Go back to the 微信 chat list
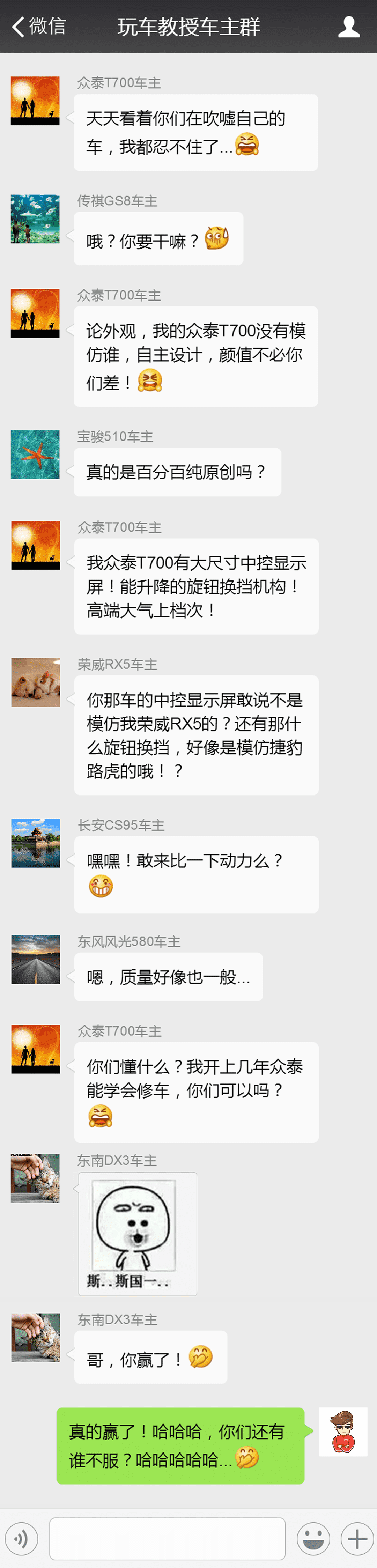Screen dimensions: 377x1568 click(38, 26)
